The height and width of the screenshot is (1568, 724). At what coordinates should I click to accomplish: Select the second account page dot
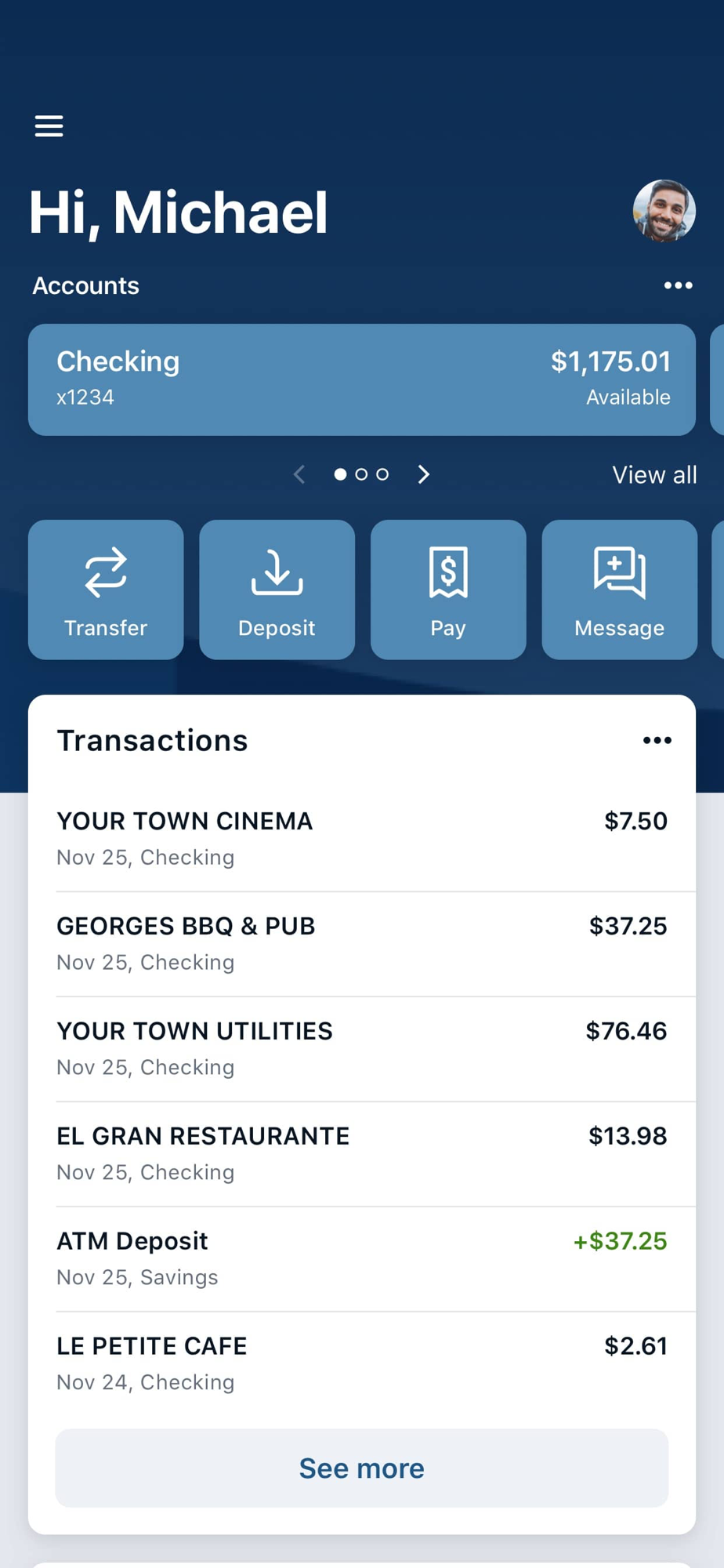(x=361, y=474)
